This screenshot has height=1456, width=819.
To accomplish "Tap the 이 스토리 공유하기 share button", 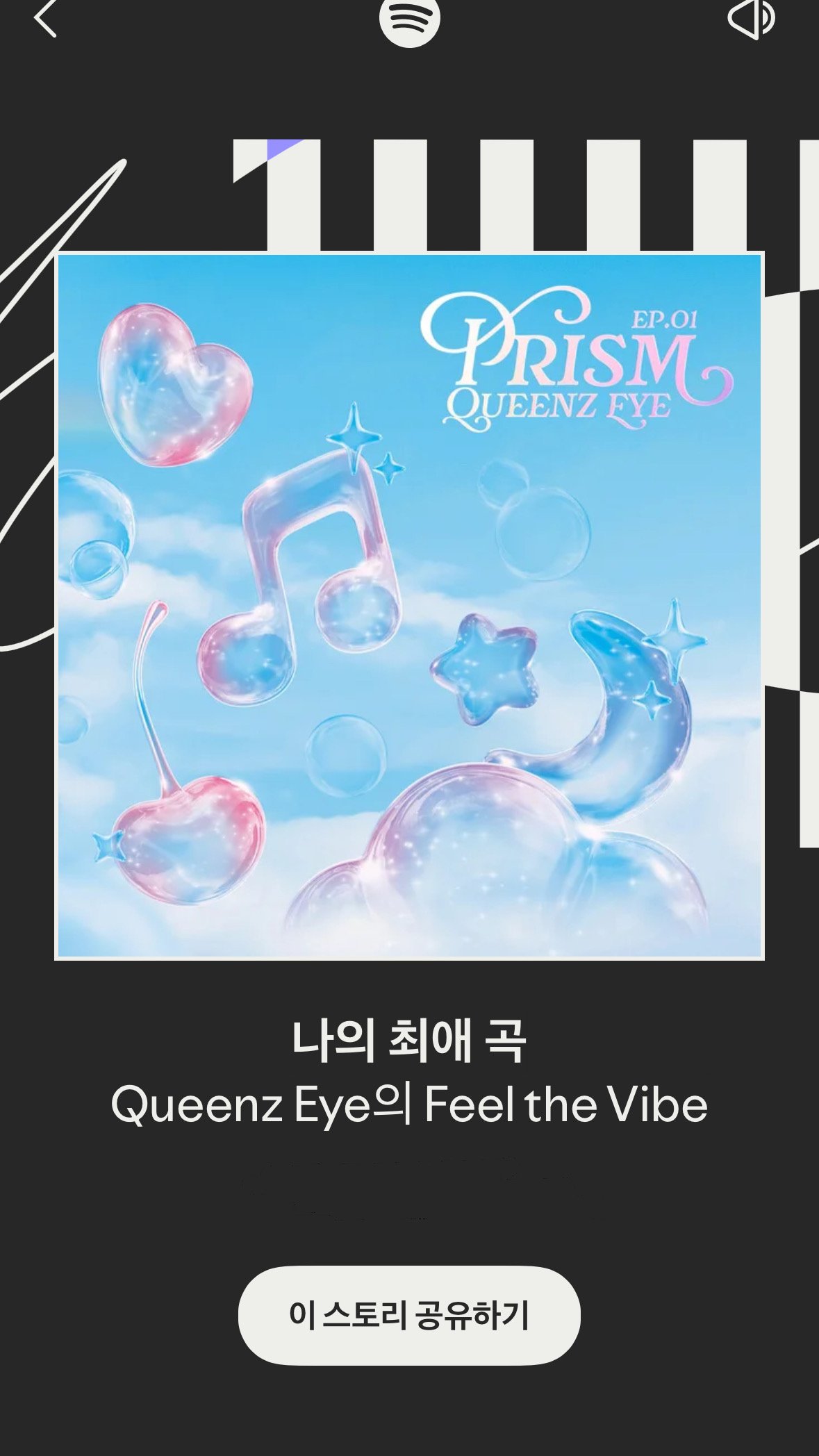I will (x=409, y=1315).
